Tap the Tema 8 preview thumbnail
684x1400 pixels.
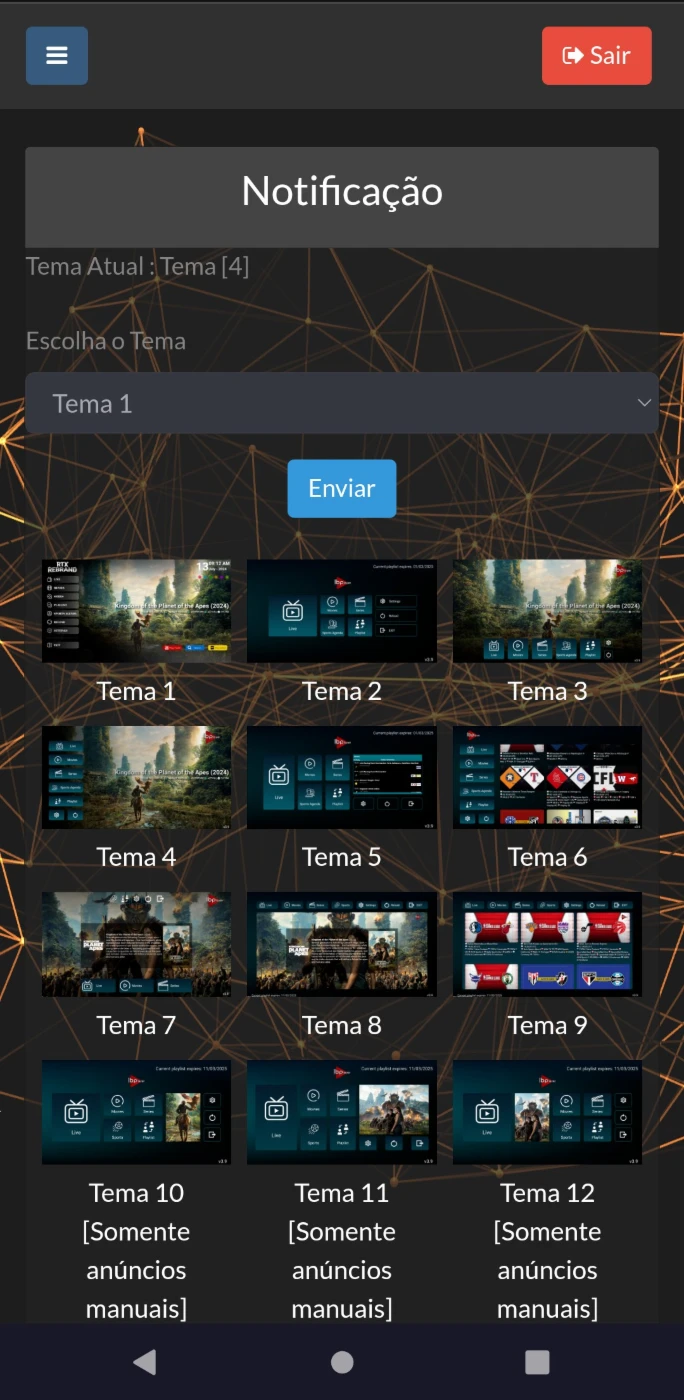342,944
